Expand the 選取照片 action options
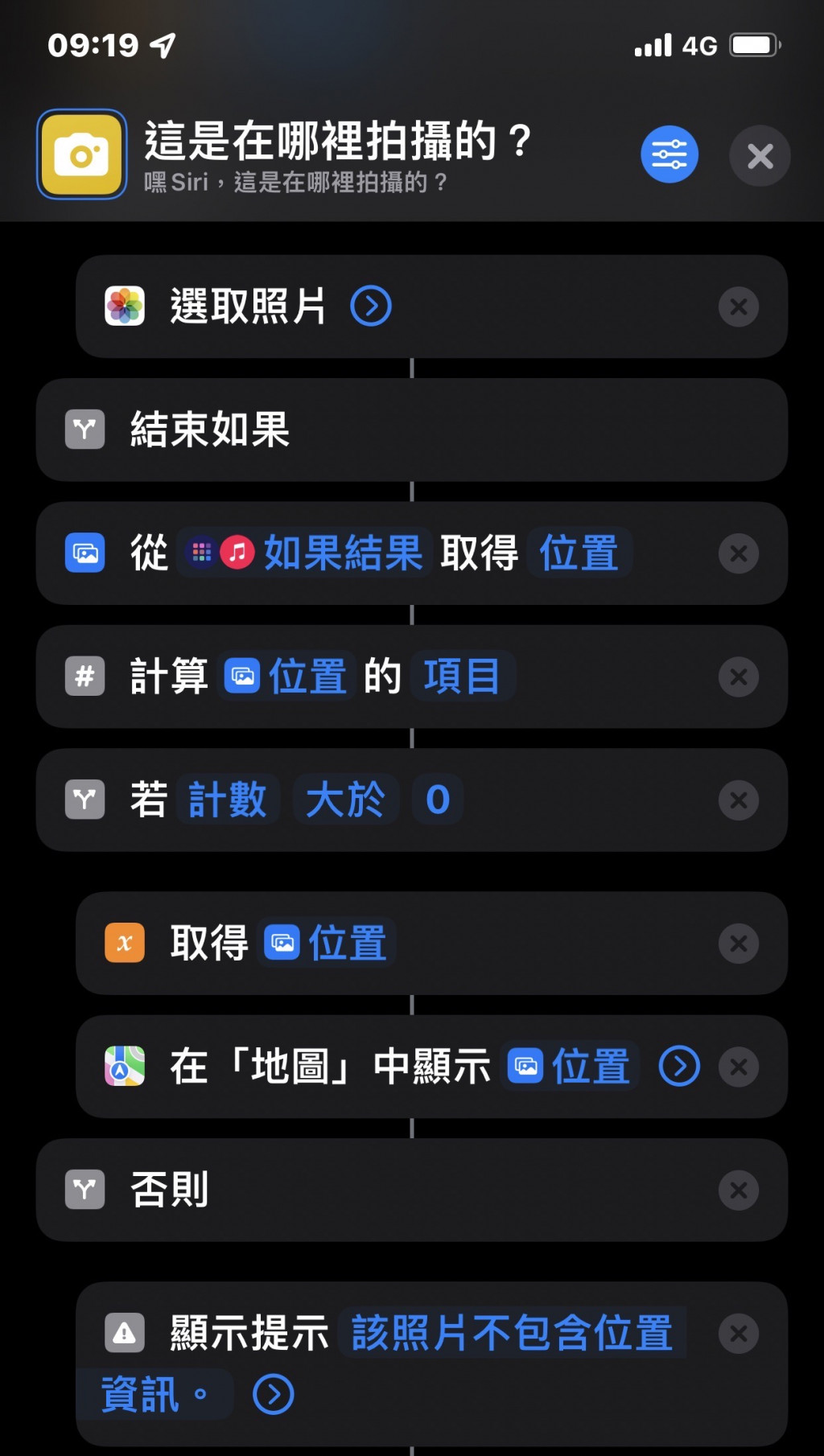Viewport: 824px width, 1456px height. [x=371, y=306]
